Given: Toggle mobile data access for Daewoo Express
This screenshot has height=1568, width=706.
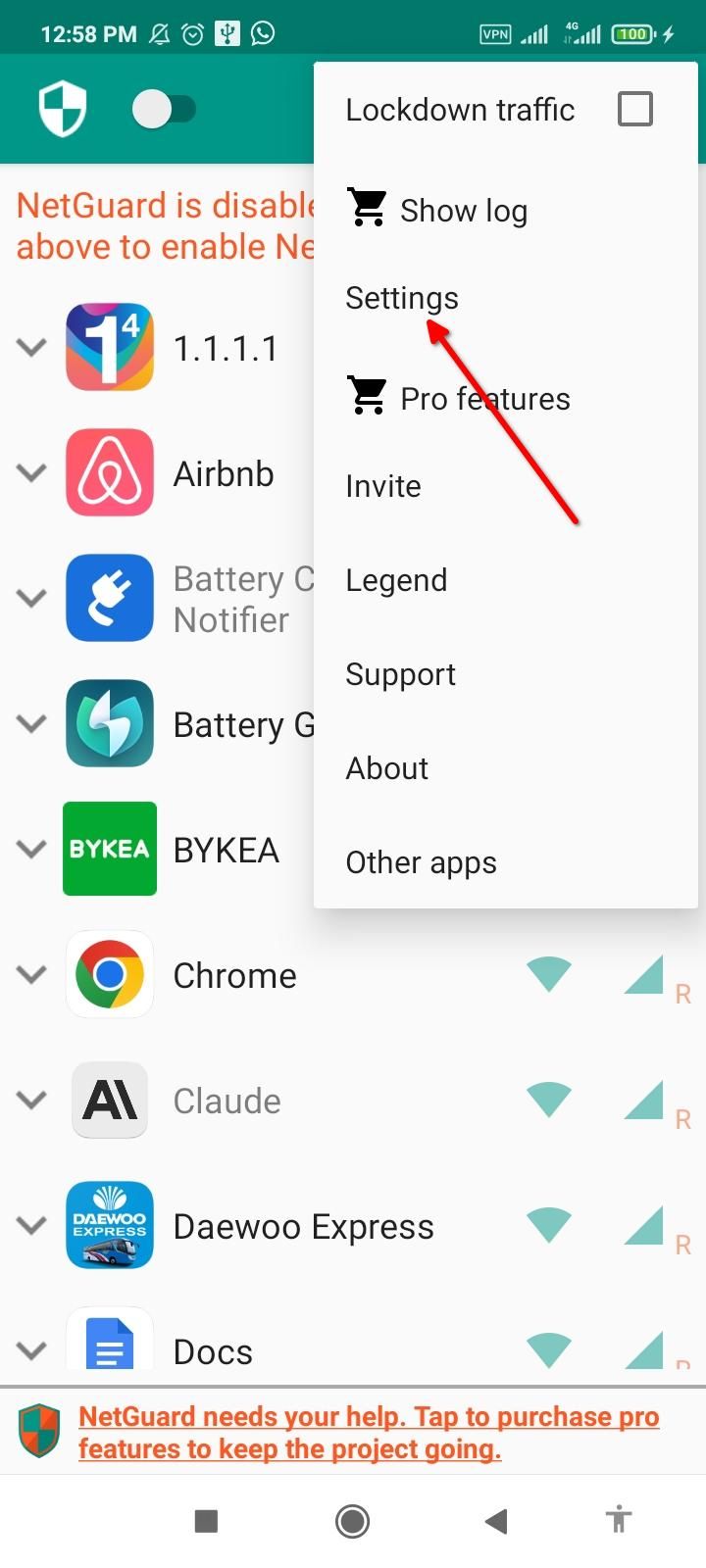Looking at the screenshot, I should (x=643, y=1225).
